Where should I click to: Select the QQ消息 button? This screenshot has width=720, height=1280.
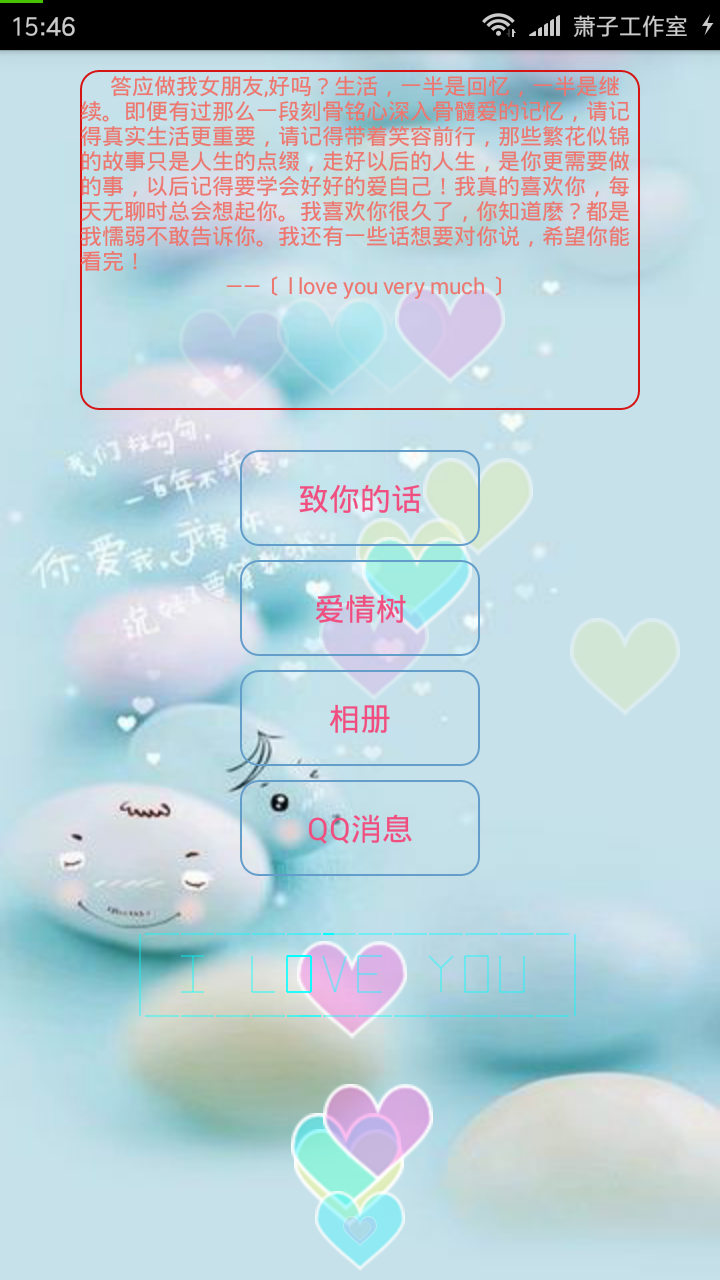point(360,828)
